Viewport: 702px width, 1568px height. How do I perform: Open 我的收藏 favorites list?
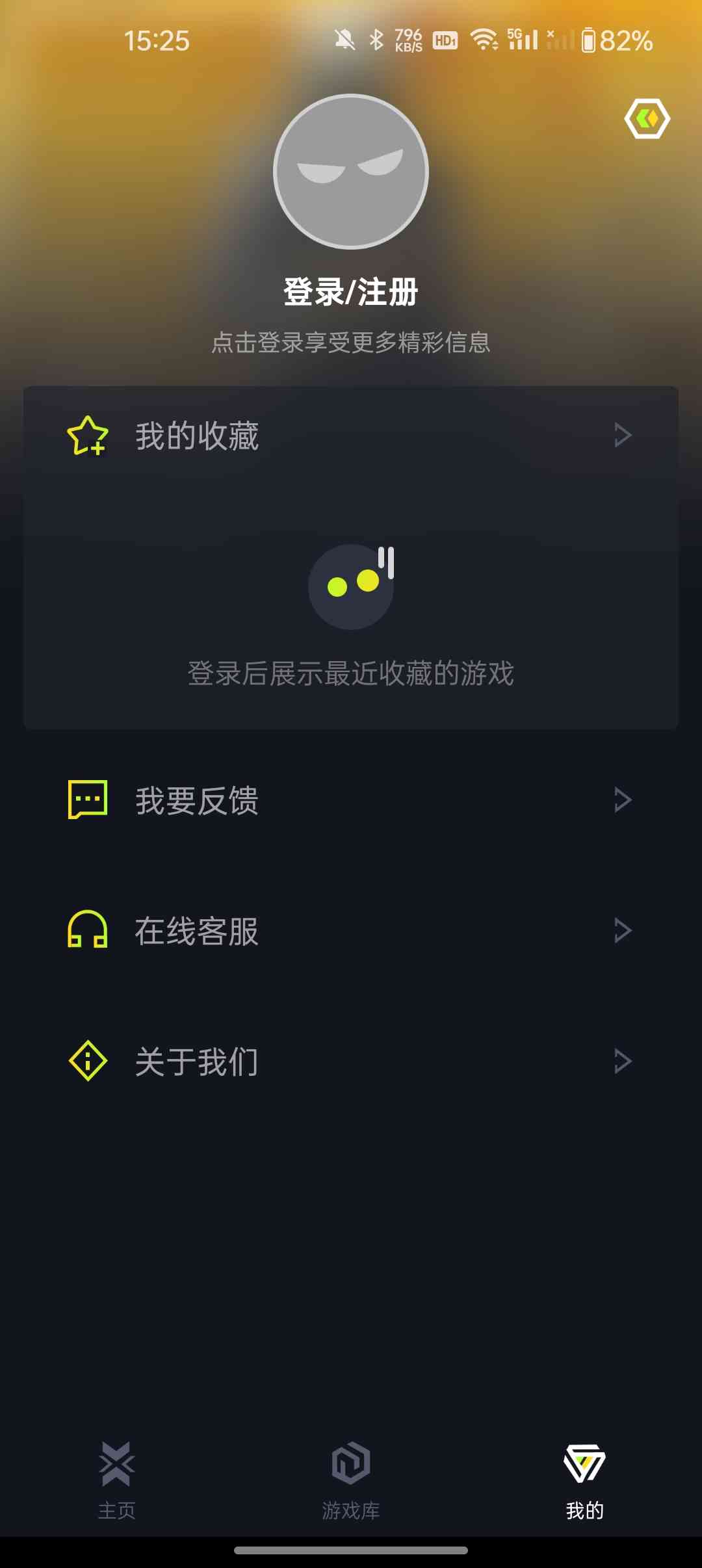point(351,436)
